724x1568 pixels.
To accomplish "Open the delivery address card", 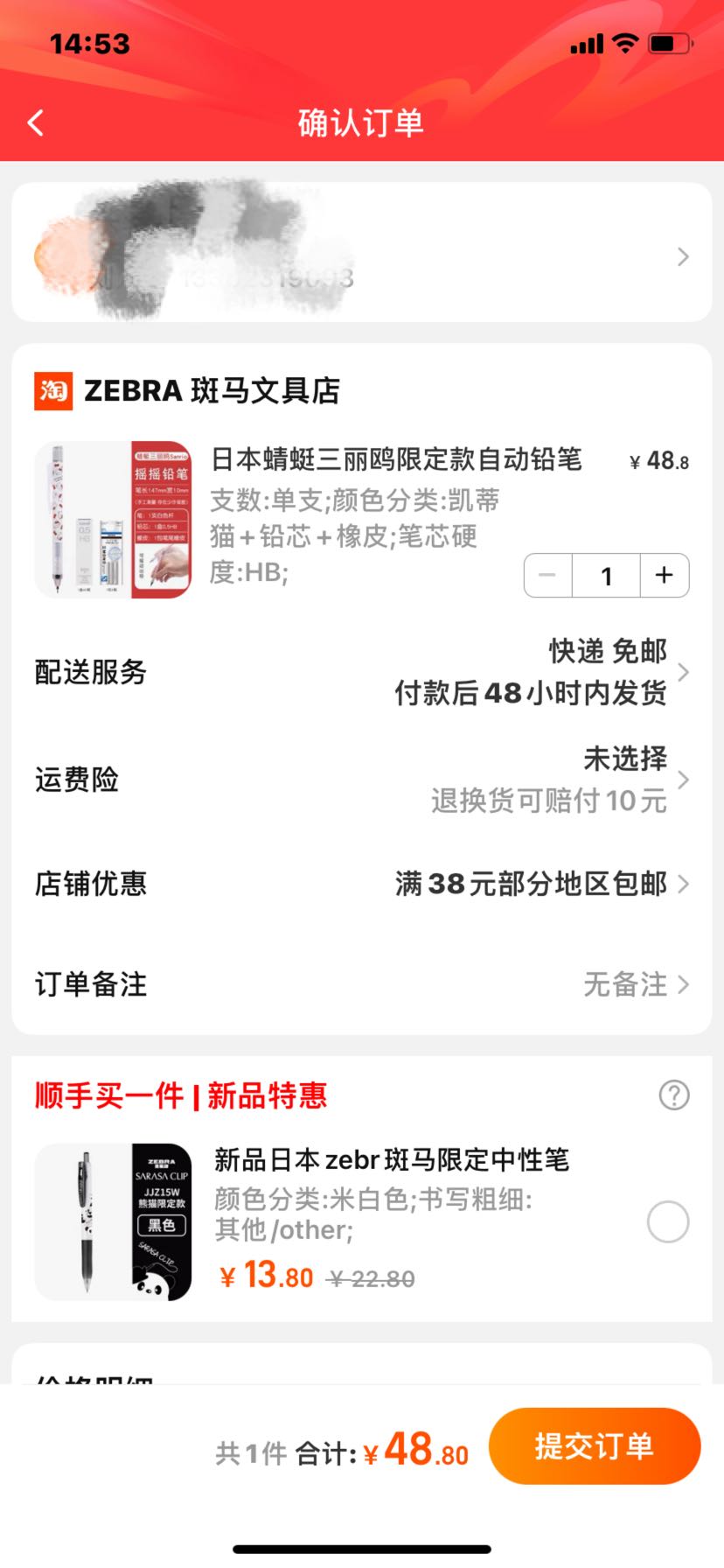I will (362, 252).
